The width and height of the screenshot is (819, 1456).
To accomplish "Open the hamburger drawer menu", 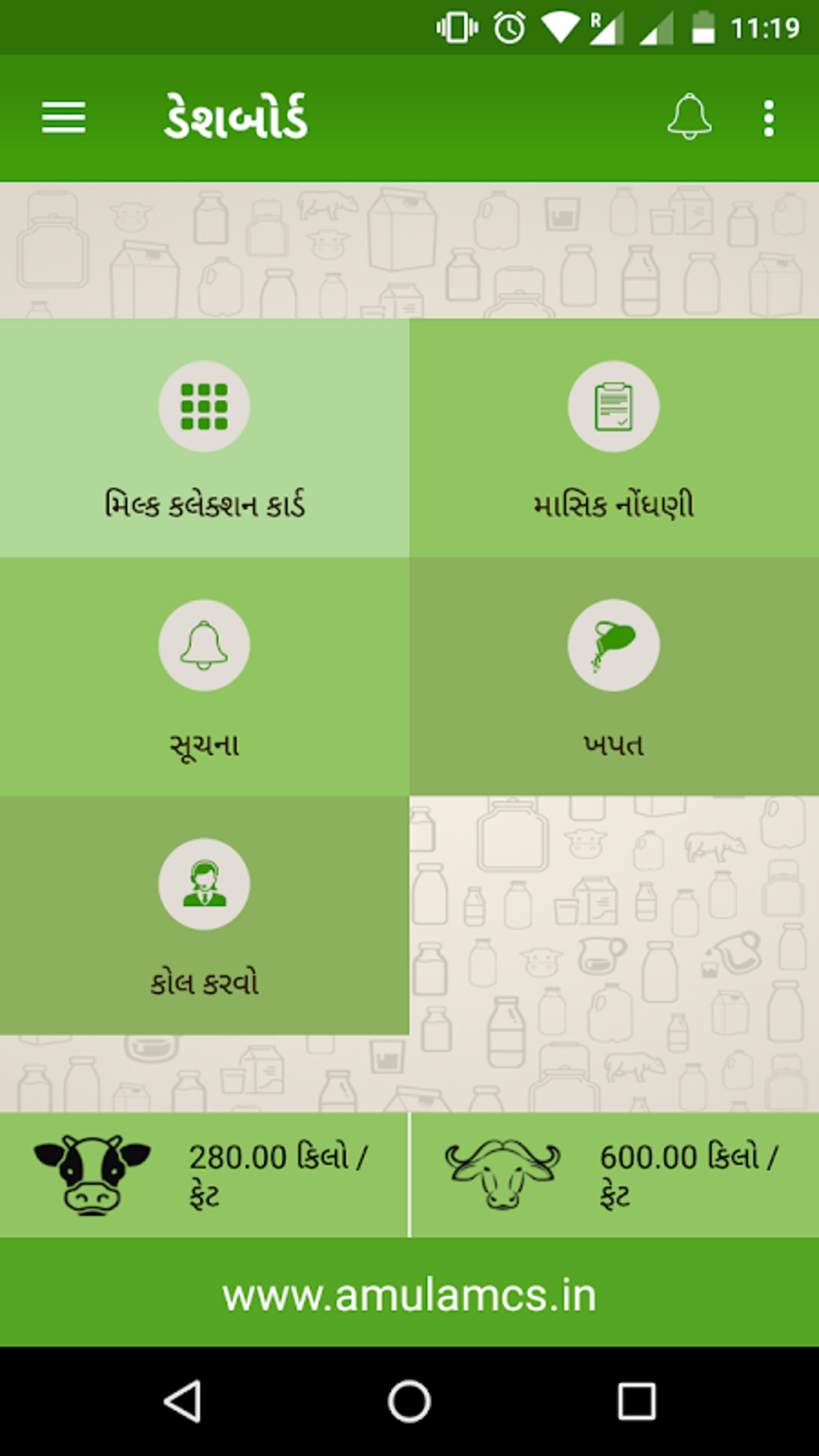I will 63,118.
